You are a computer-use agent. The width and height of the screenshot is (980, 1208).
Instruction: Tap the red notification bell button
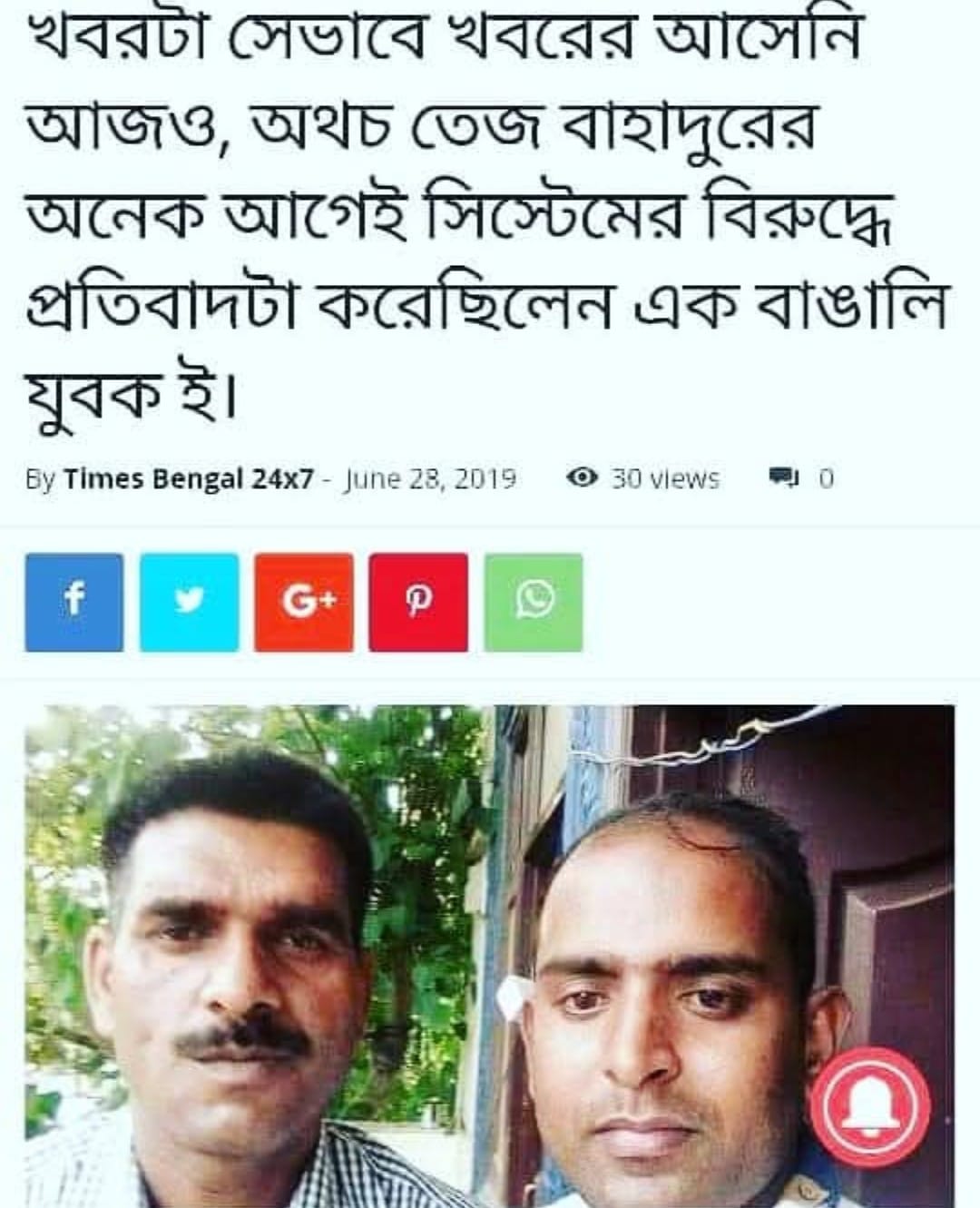[870, 1106]
